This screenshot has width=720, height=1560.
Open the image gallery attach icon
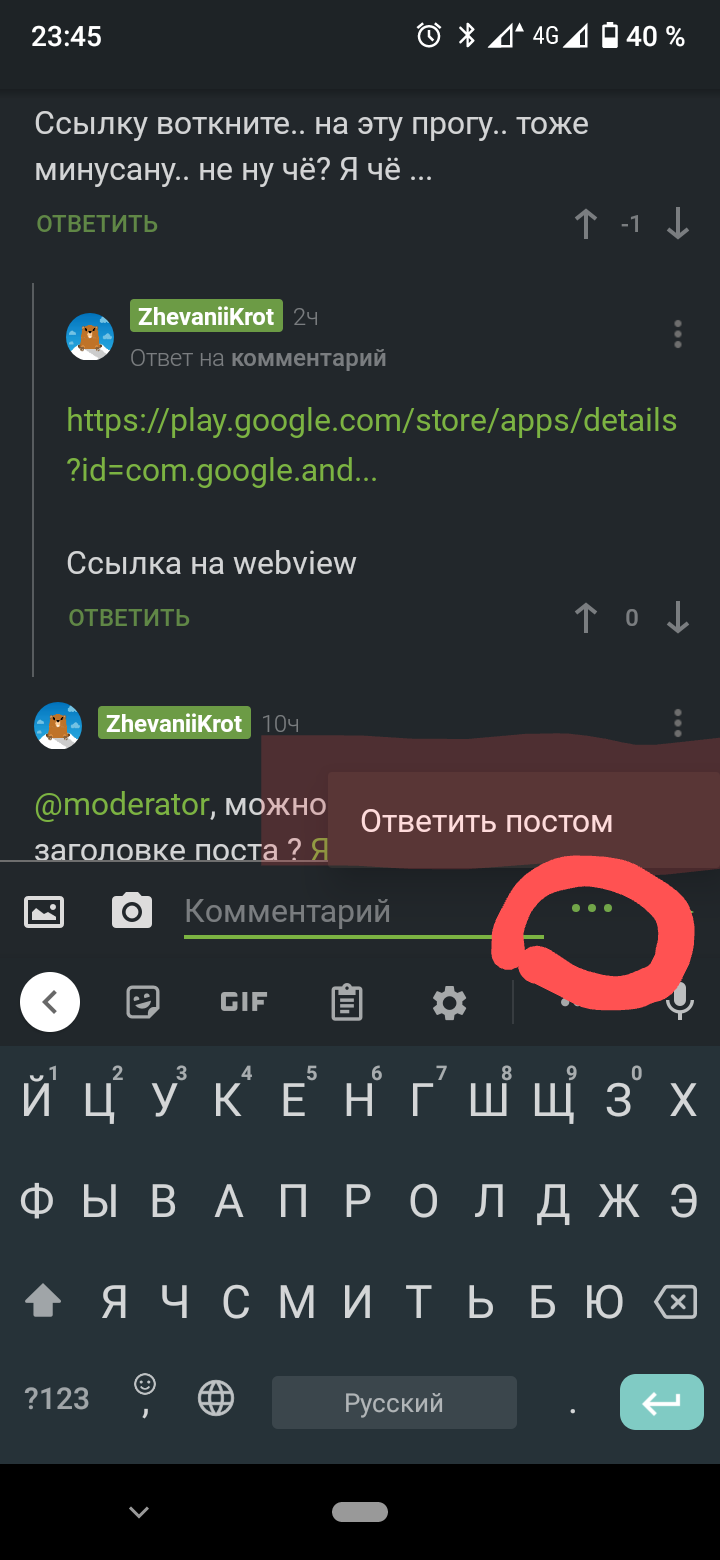pos(44,911)
